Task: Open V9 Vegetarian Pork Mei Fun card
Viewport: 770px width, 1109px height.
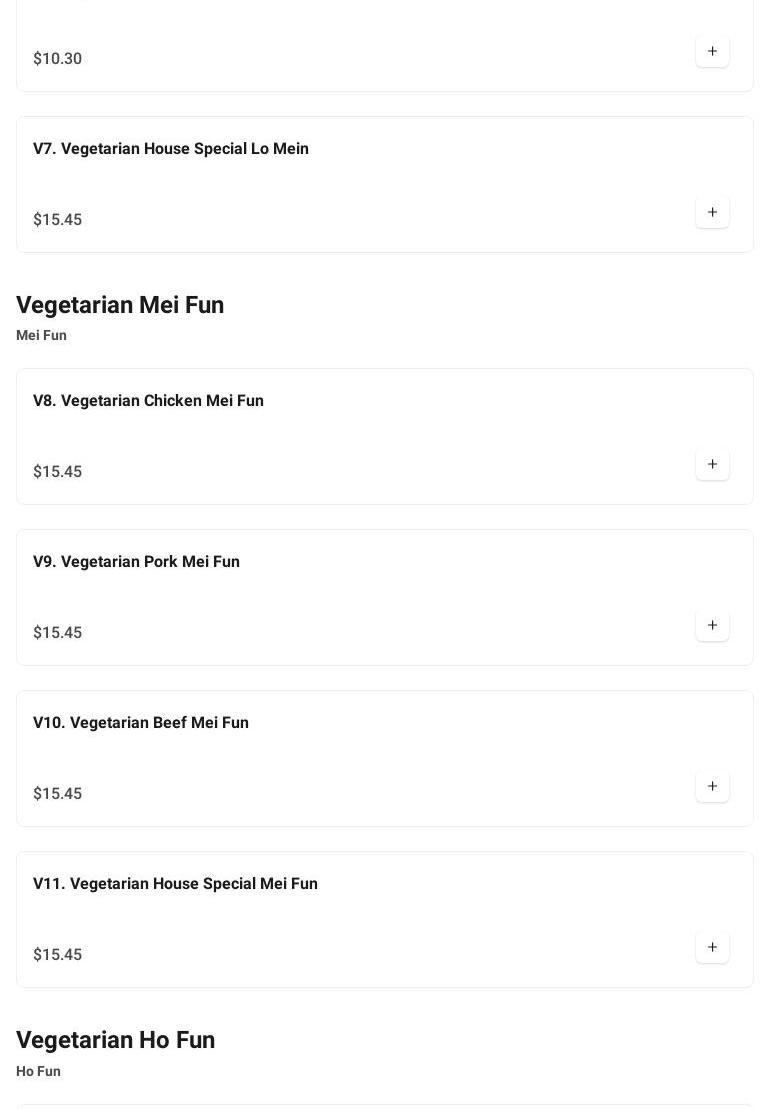Action: [x=136, y=562]
